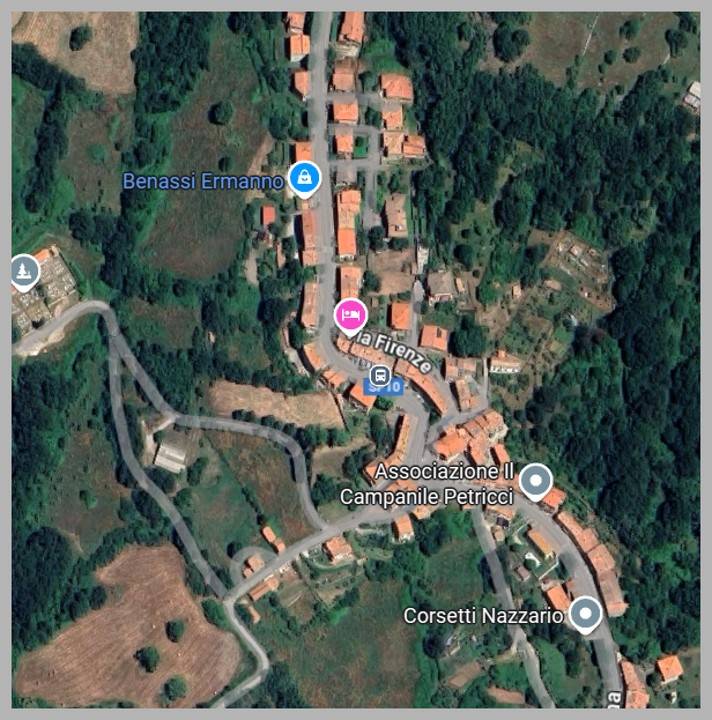Open the grey marker beside the cemetery
The width and height of the screenshot is (712, 720).
pyautogui.click(x=23, y=270)
